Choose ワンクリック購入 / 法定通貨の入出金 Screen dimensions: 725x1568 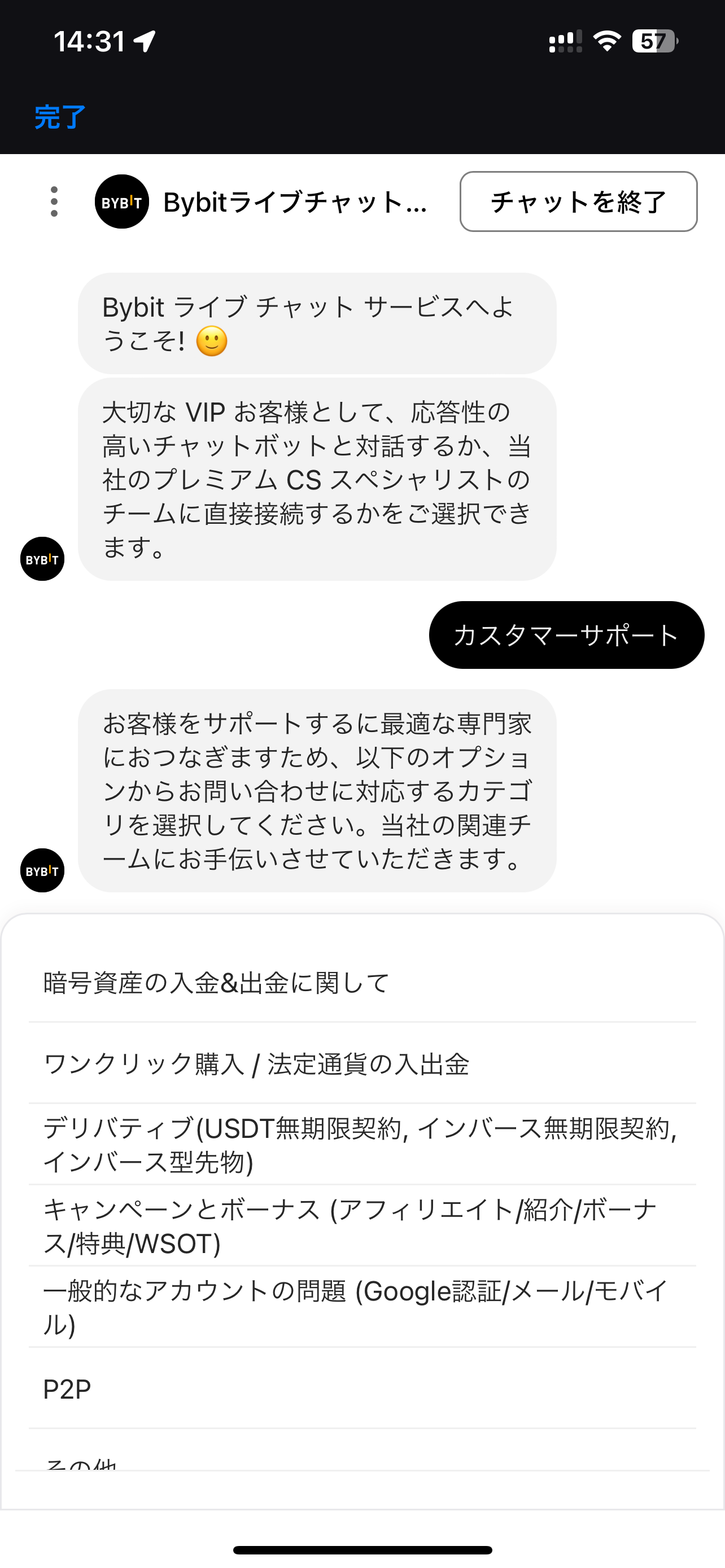tap(361, 1064)
